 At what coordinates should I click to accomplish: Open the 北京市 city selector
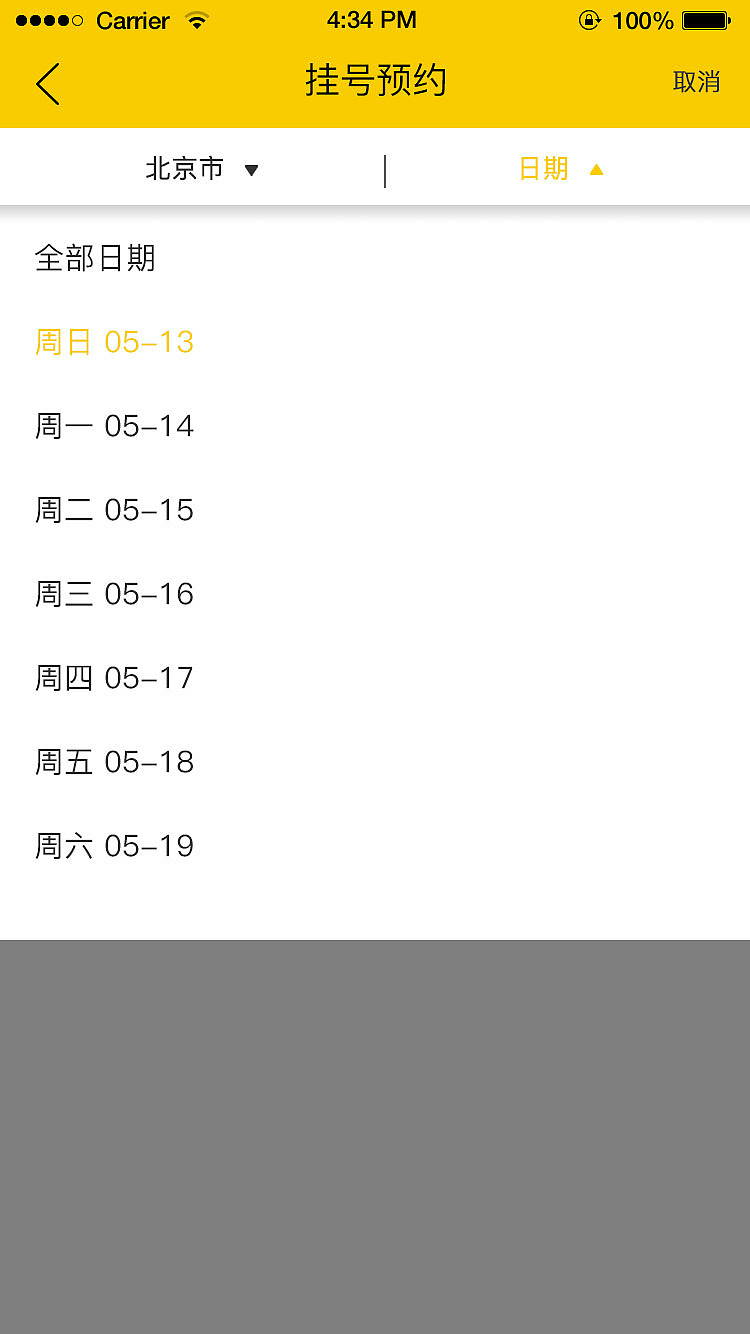coord(186,168)
